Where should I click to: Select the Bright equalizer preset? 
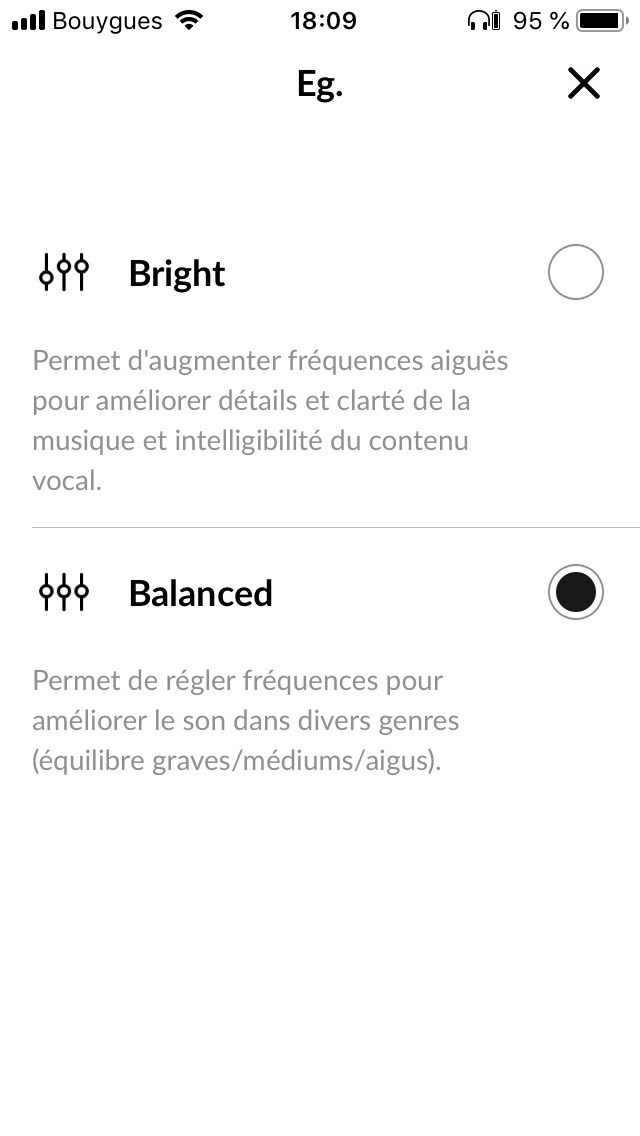coord(575,272)
